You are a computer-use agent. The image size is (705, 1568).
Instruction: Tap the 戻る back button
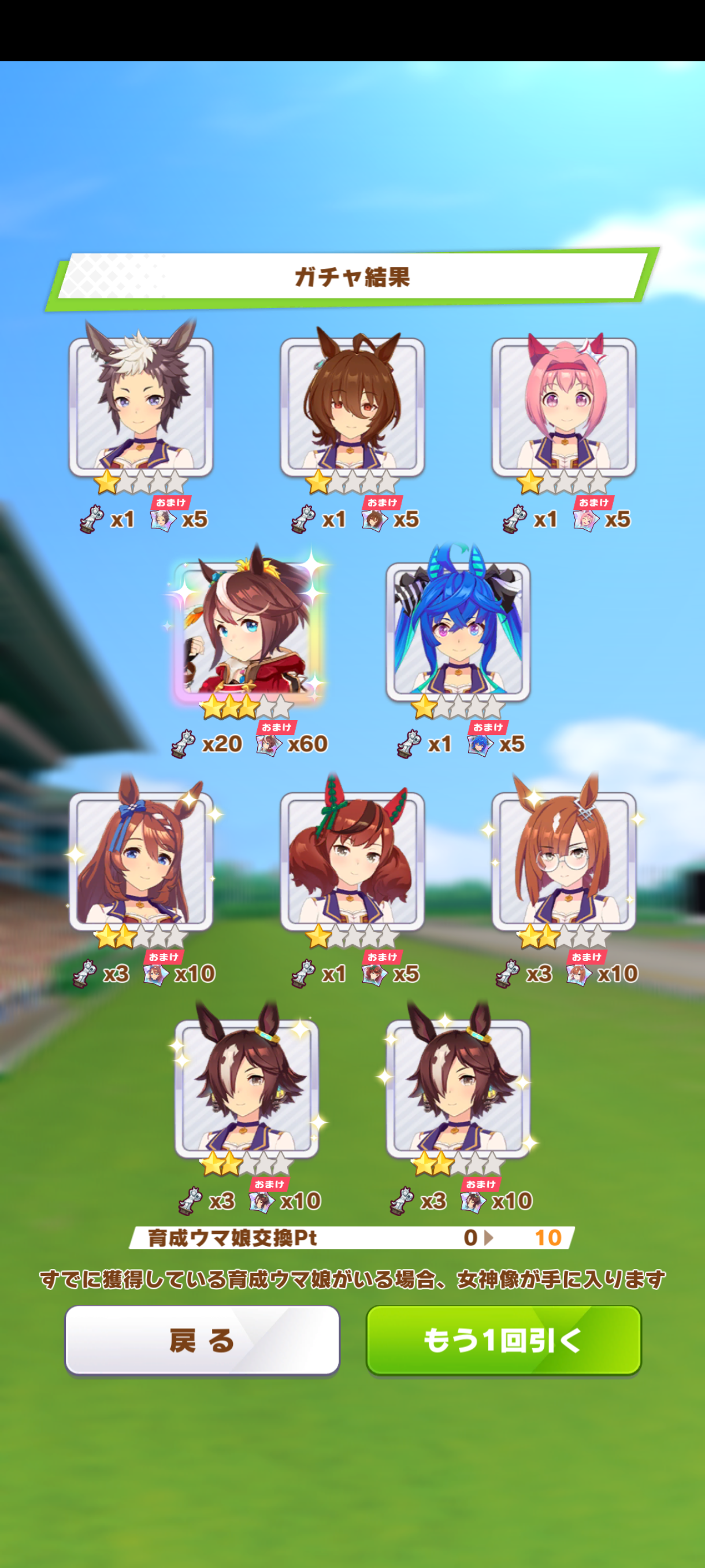[202, 1340]
